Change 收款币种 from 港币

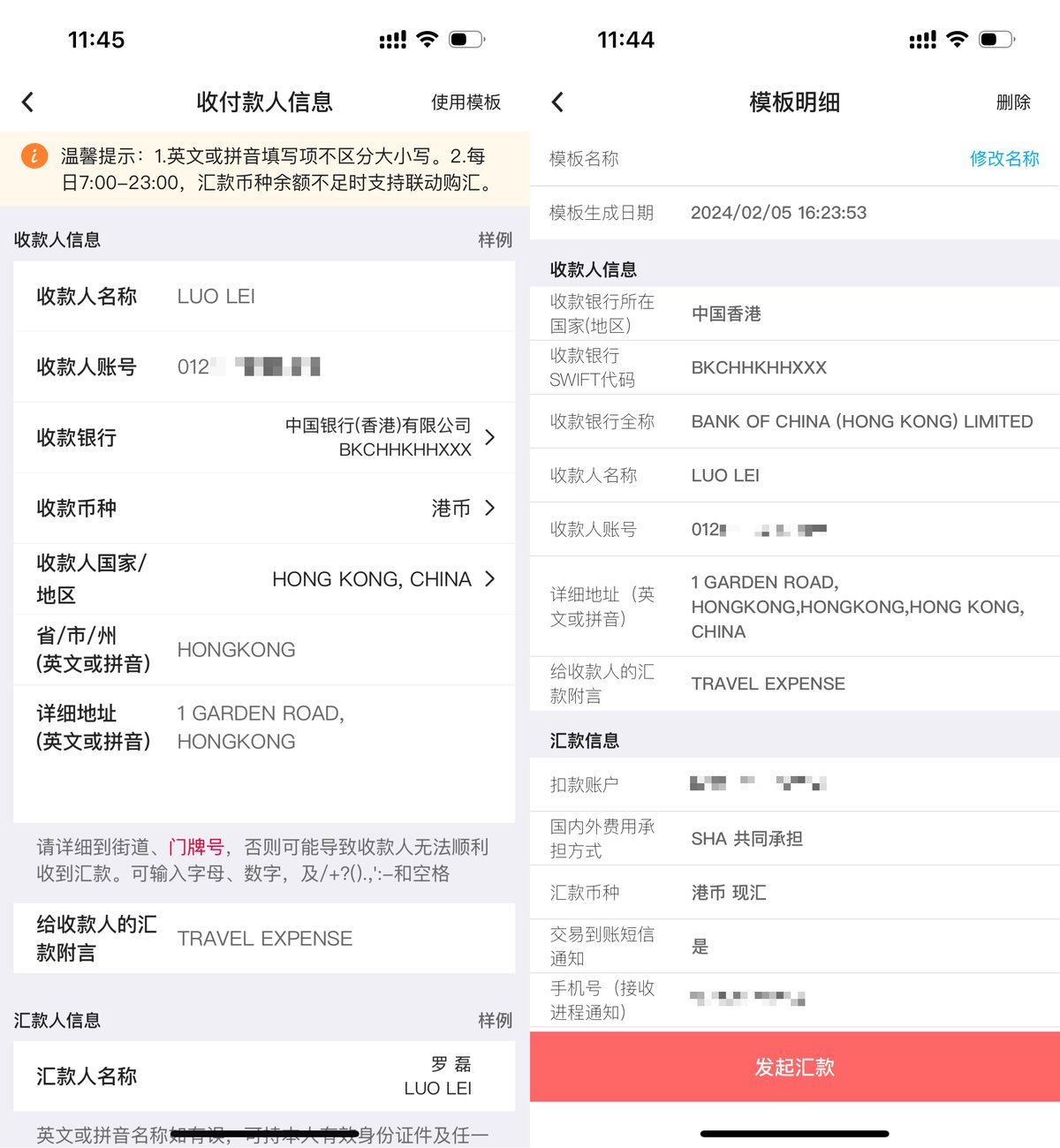pos(263,508)
